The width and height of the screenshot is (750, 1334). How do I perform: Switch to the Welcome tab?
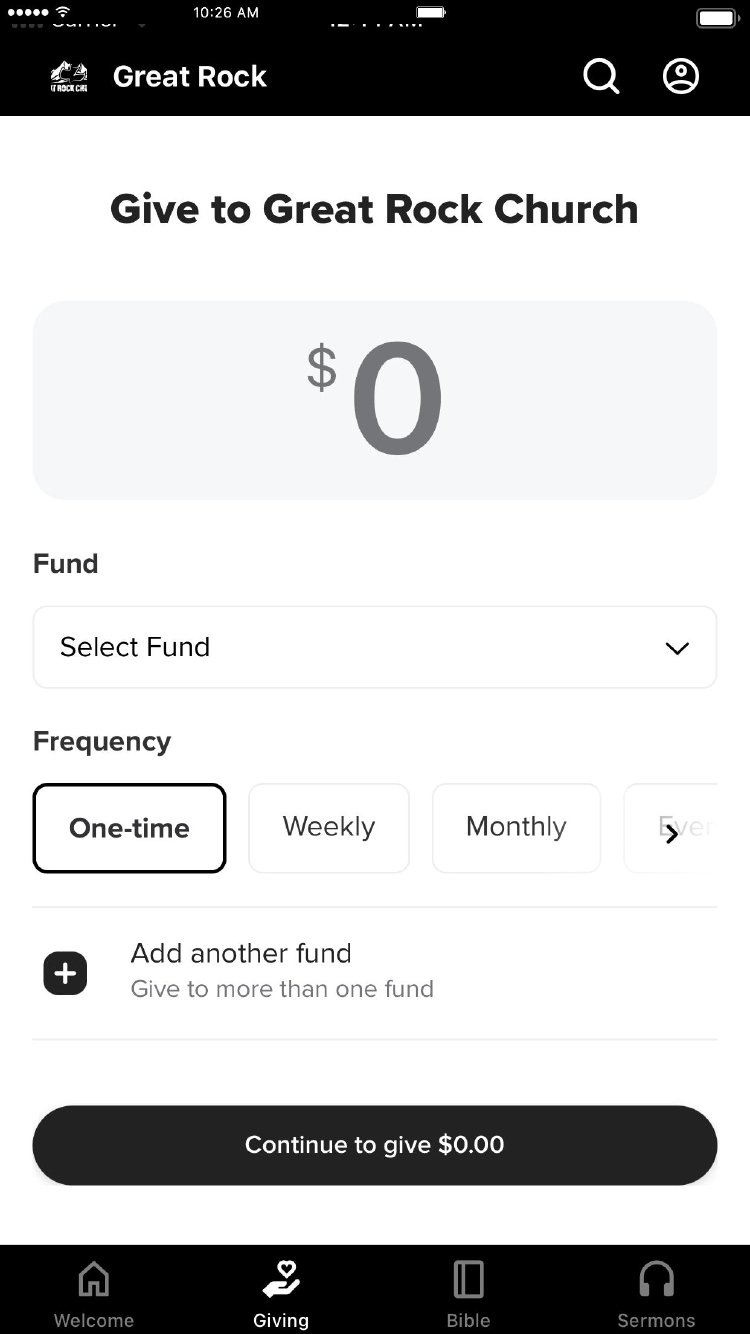pos(94,1294)
